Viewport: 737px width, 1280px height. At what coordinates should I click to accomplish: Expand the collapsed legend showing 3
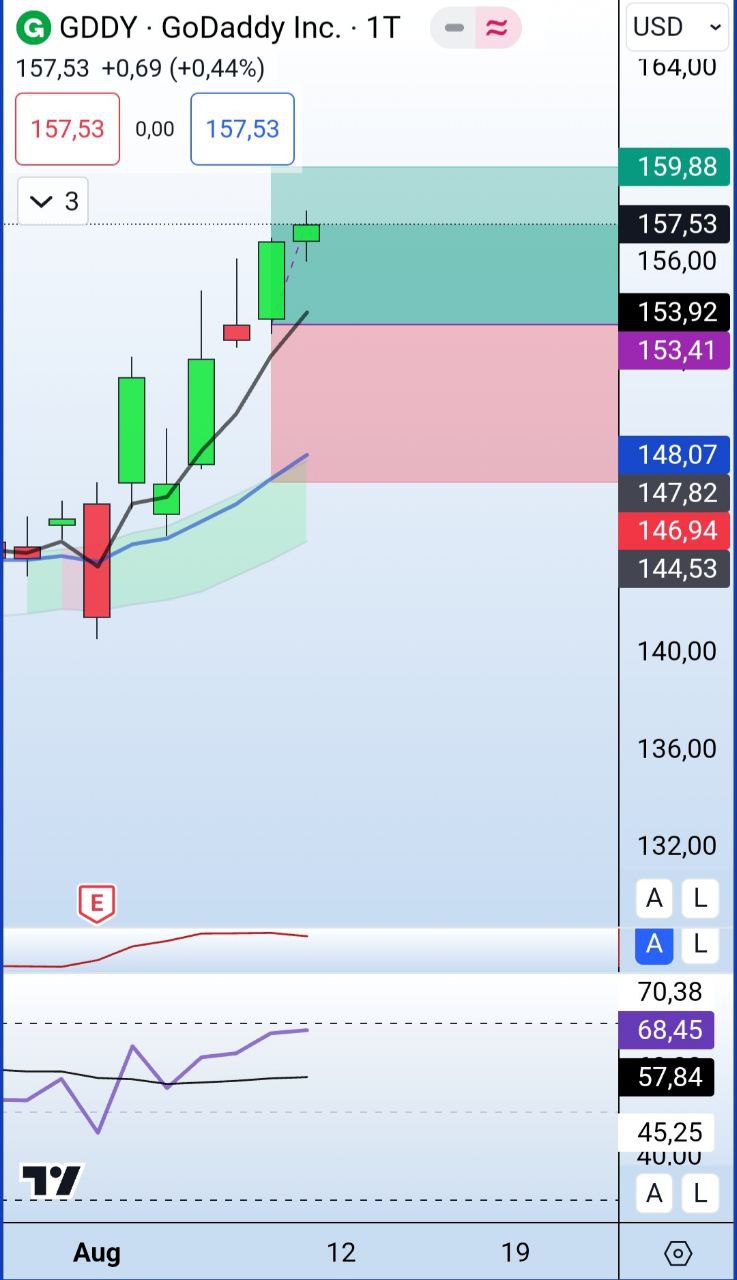point(54,201)
